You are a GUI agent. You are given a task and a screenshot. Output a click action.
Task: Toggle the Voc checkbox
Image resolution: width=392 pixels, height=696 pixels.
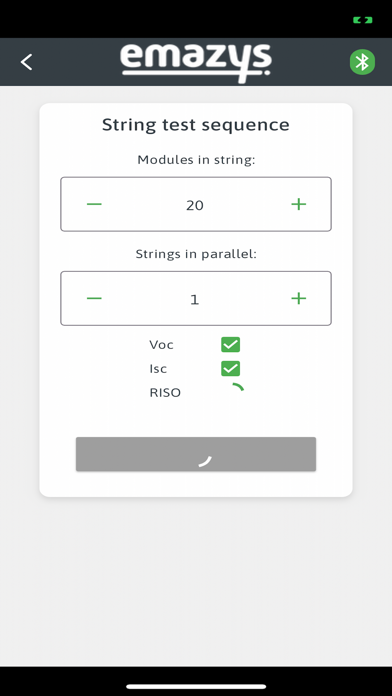click(x=230, y=344)
